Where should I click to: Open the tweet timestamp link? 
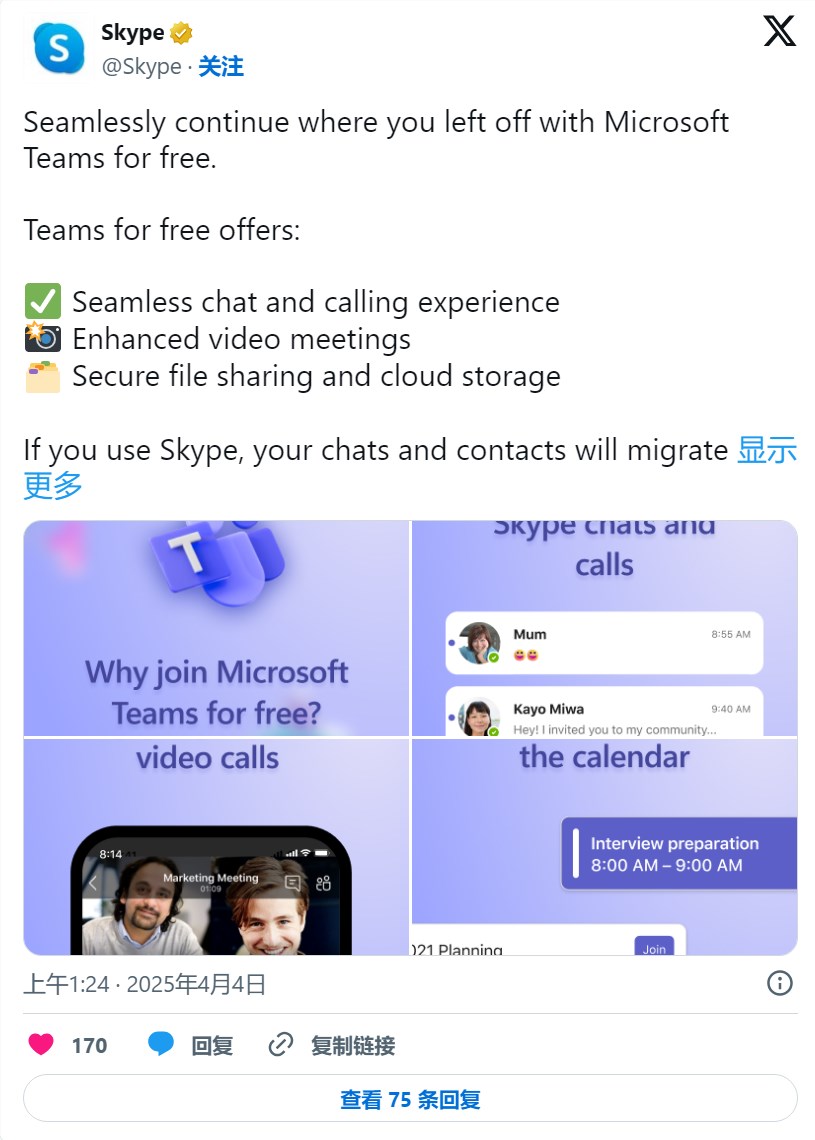[x=145, y=984]
